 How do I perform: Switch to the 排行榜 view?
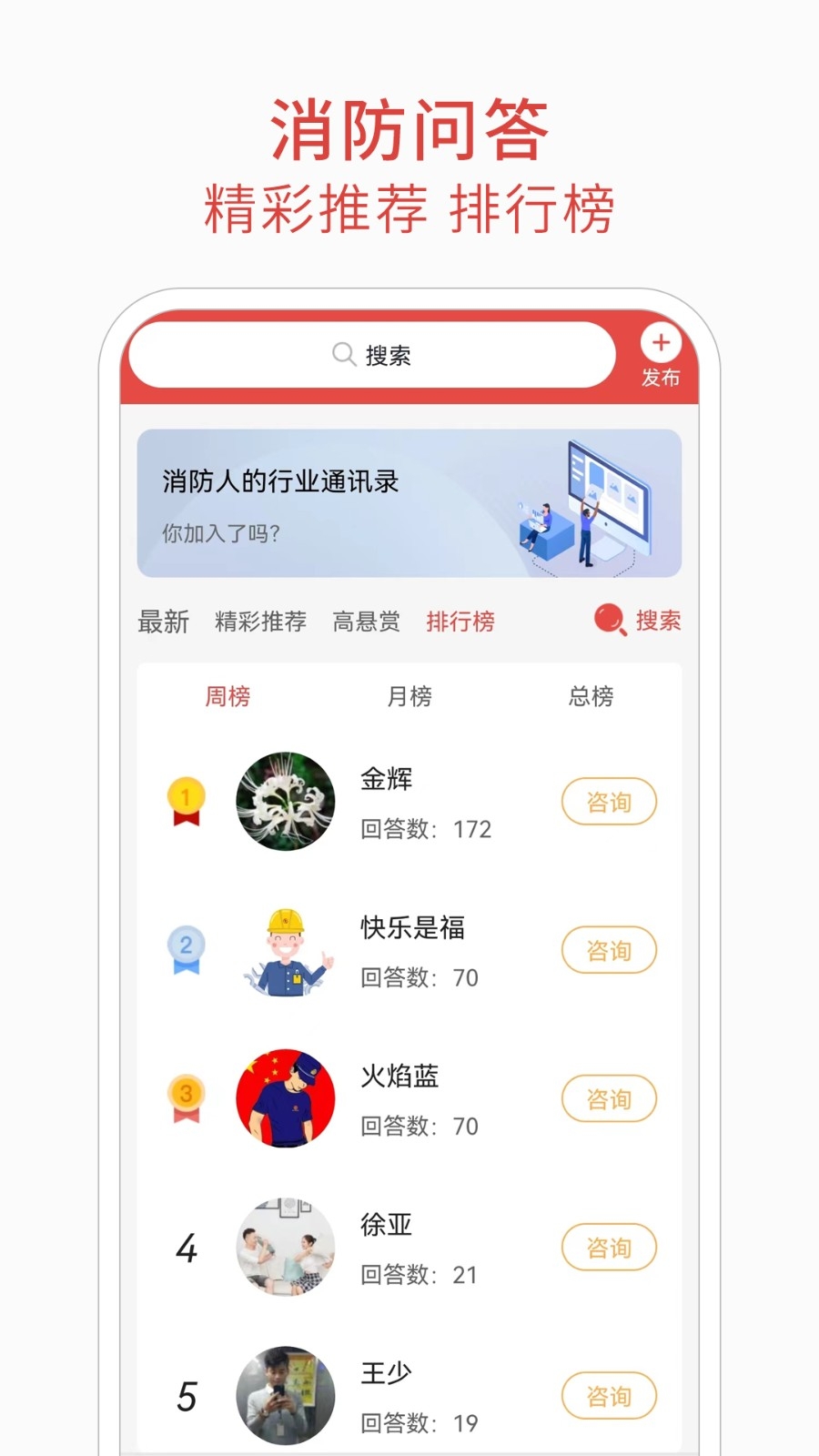tap(461, 622)
